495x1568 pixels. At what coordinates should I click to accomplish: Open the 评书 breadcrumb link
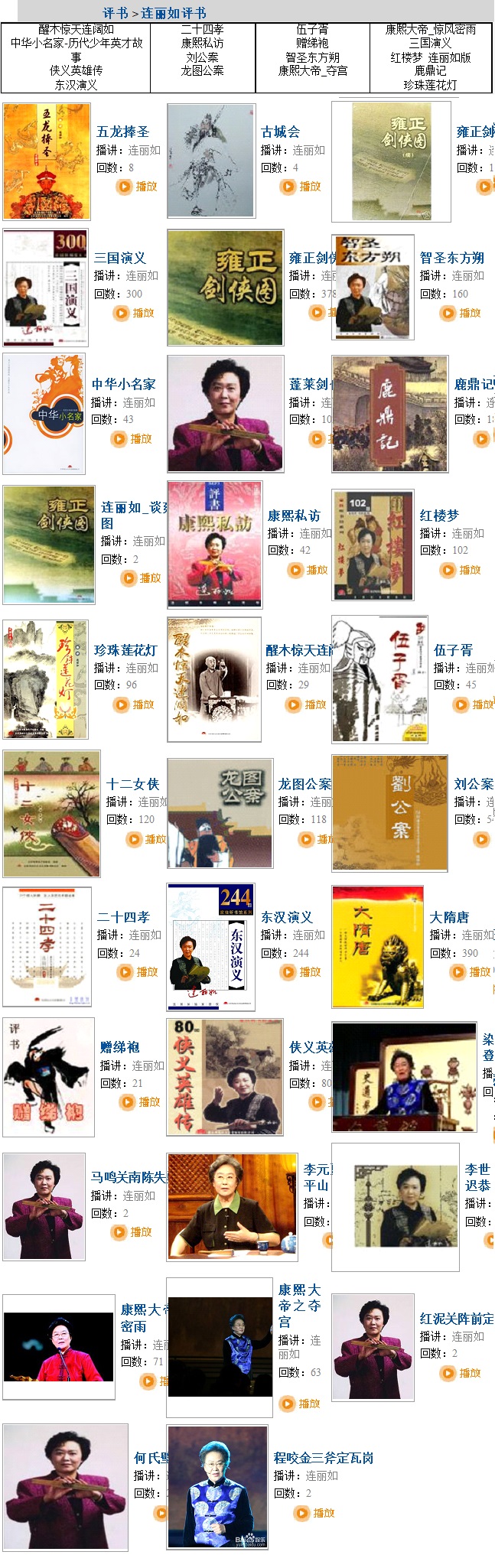pos(116,13)
